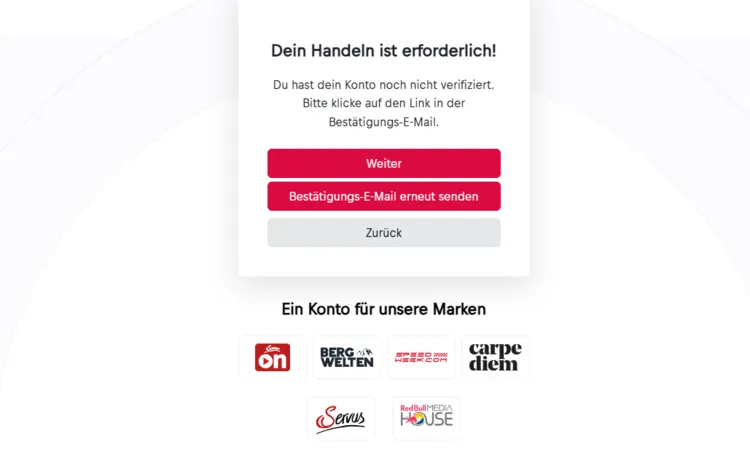Open the carpe diem brand tile
This screenshot has width=750, height=450.
coord(495,357)
